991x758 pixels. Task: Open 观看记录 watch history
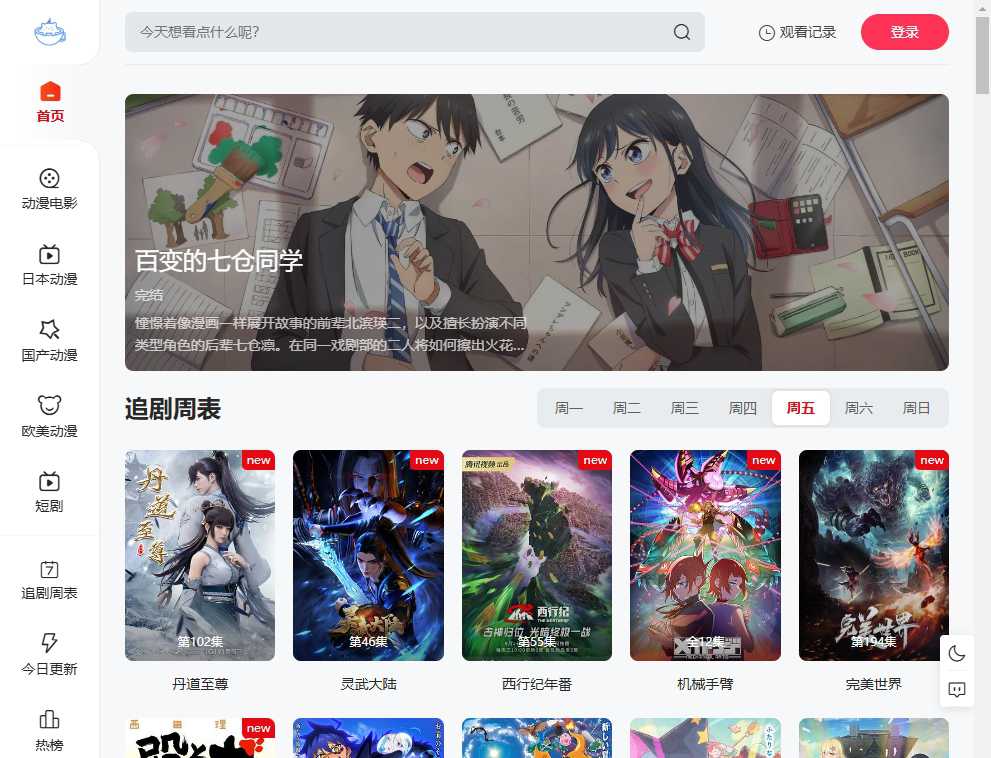(x=797, y=32)
